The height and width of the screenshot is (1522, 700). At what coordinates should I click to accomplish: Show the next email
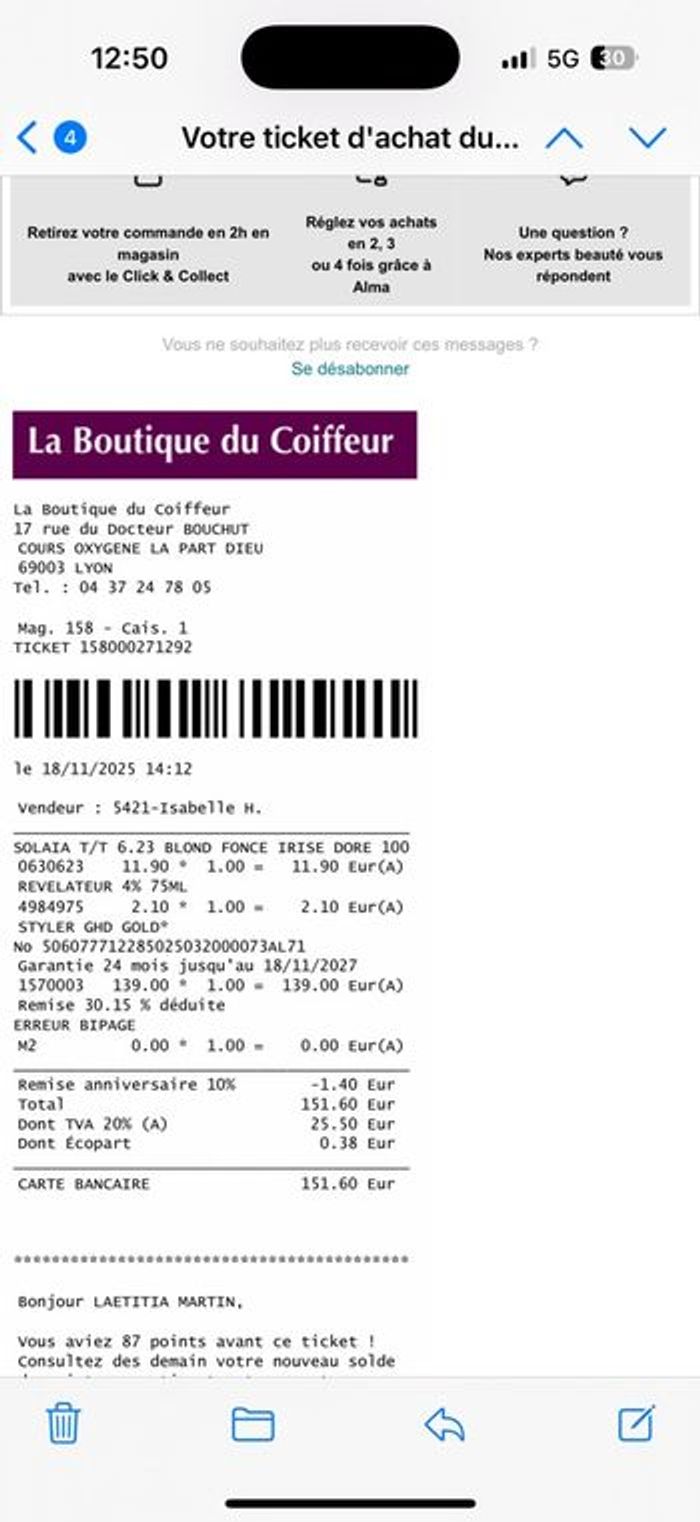click(x=648, y=137)
